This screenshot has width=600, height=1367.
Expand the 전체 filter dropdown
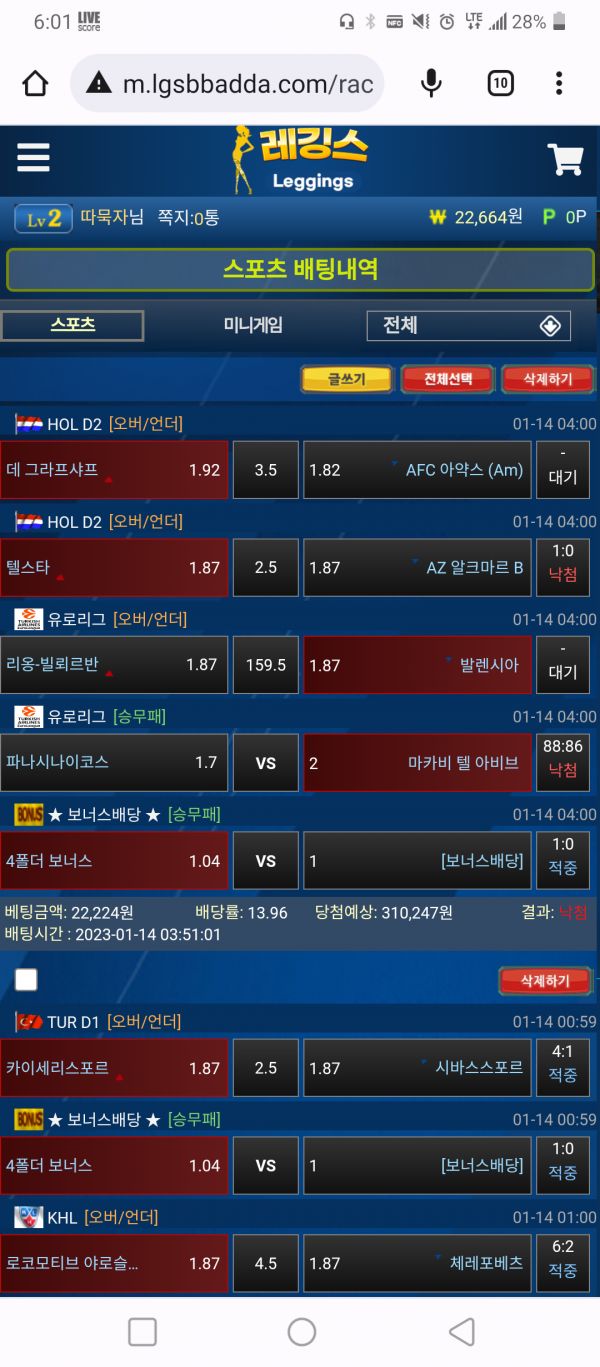tap(468, 325)
